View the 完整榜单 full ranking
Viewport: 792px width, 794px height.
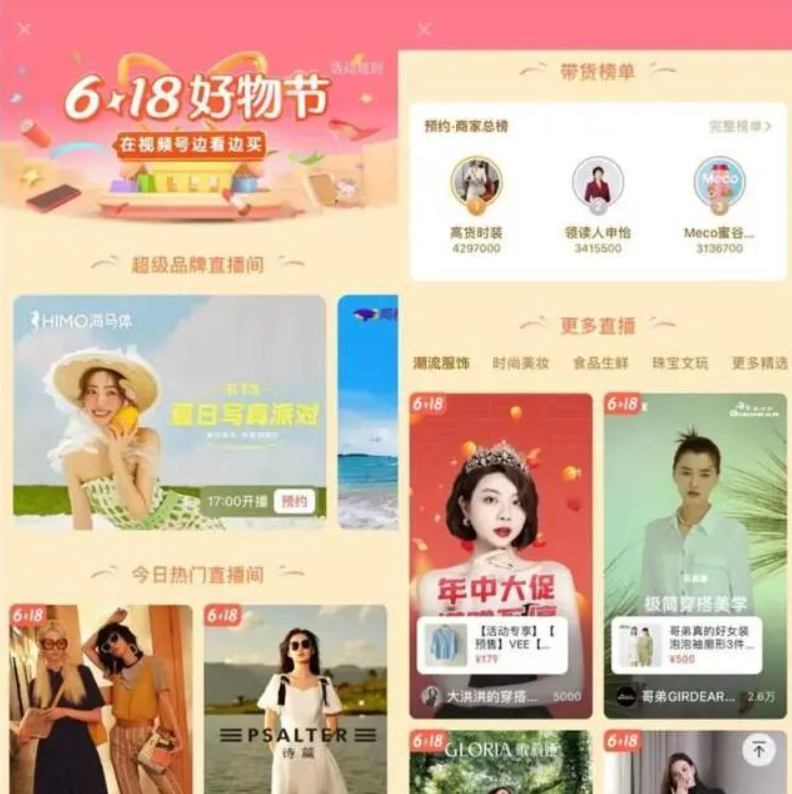click(740, 126)
